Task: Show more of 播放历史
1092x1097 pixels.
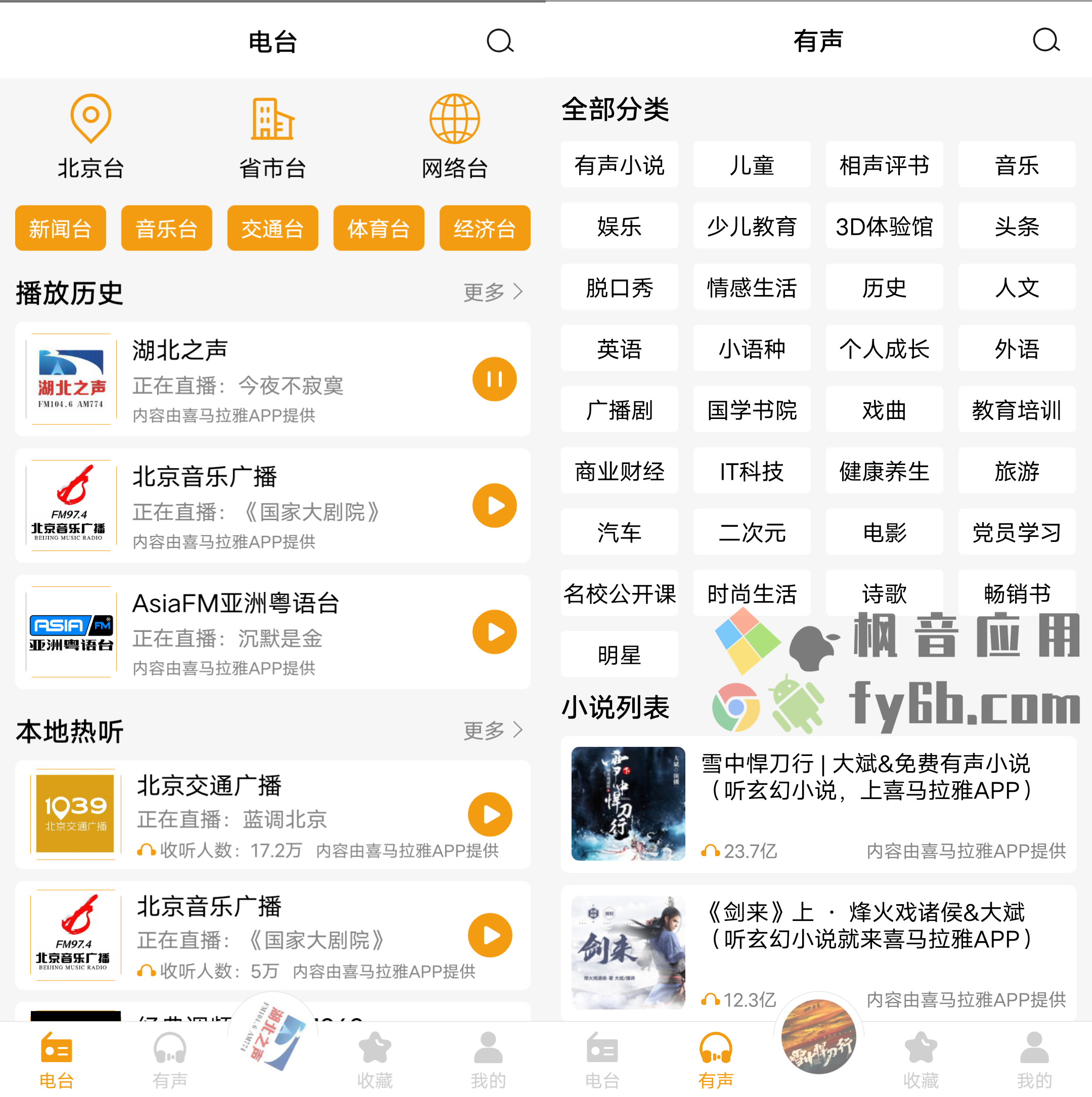Action: pos(493,292)
